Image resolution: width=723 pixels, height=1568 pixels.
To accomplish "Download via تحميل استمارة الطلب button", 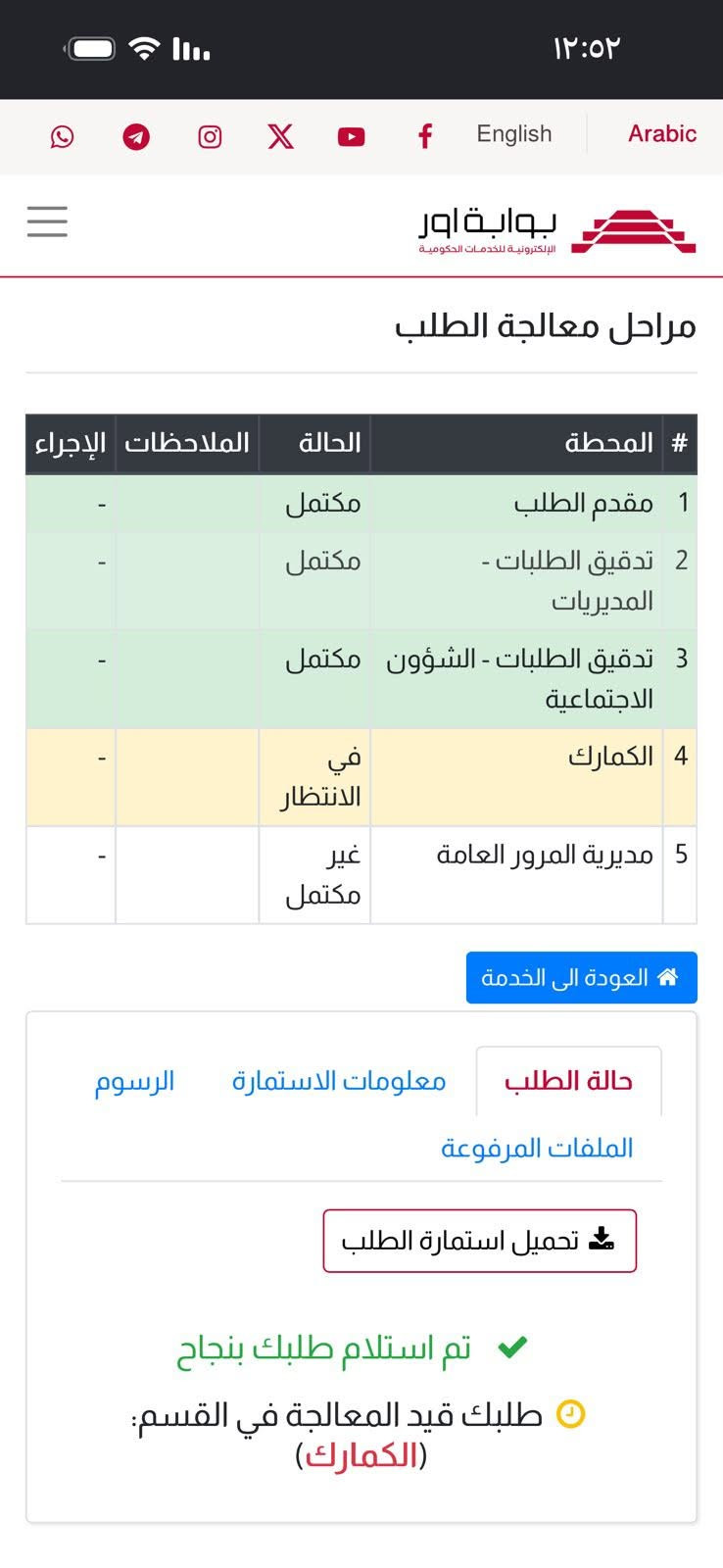I will click(480, 1241).
